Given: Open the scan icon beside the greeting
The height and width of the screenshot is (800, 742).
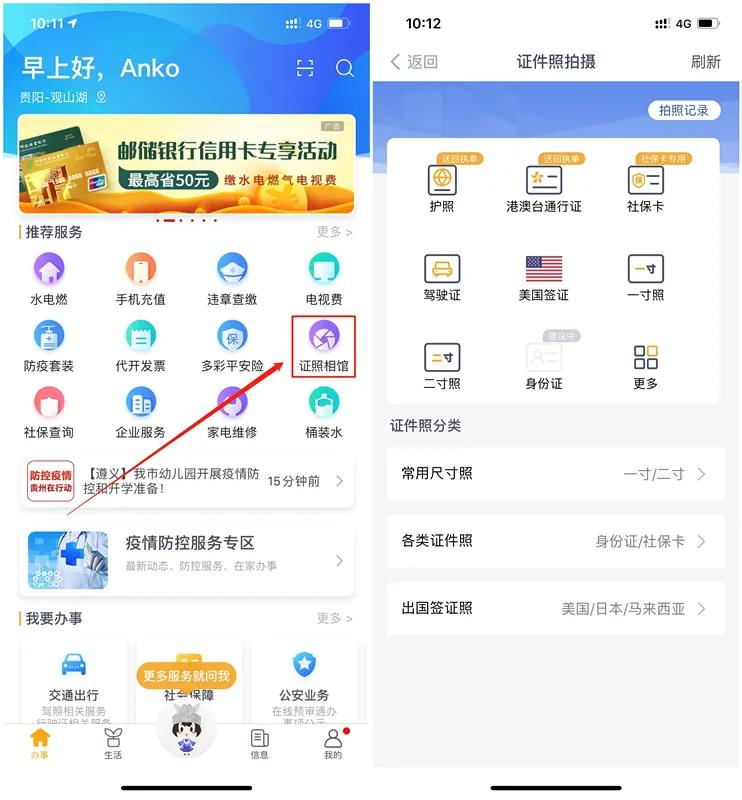Looking at the screenshot, I should pyautogui.click(x=305, y=68).
